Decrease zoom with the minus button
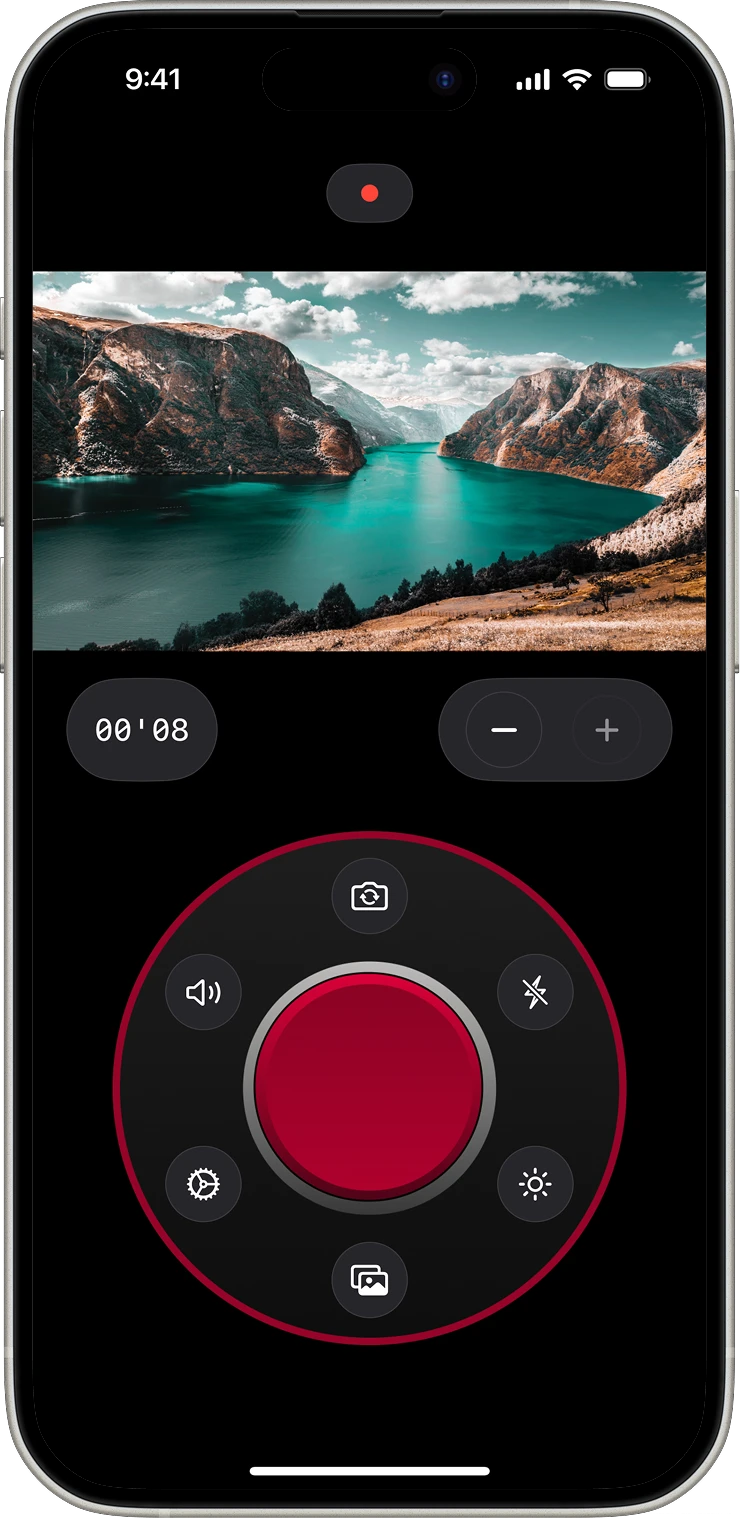Image resolution: width=740 pixels, height=1518 pixels. [x=504, y=730]
